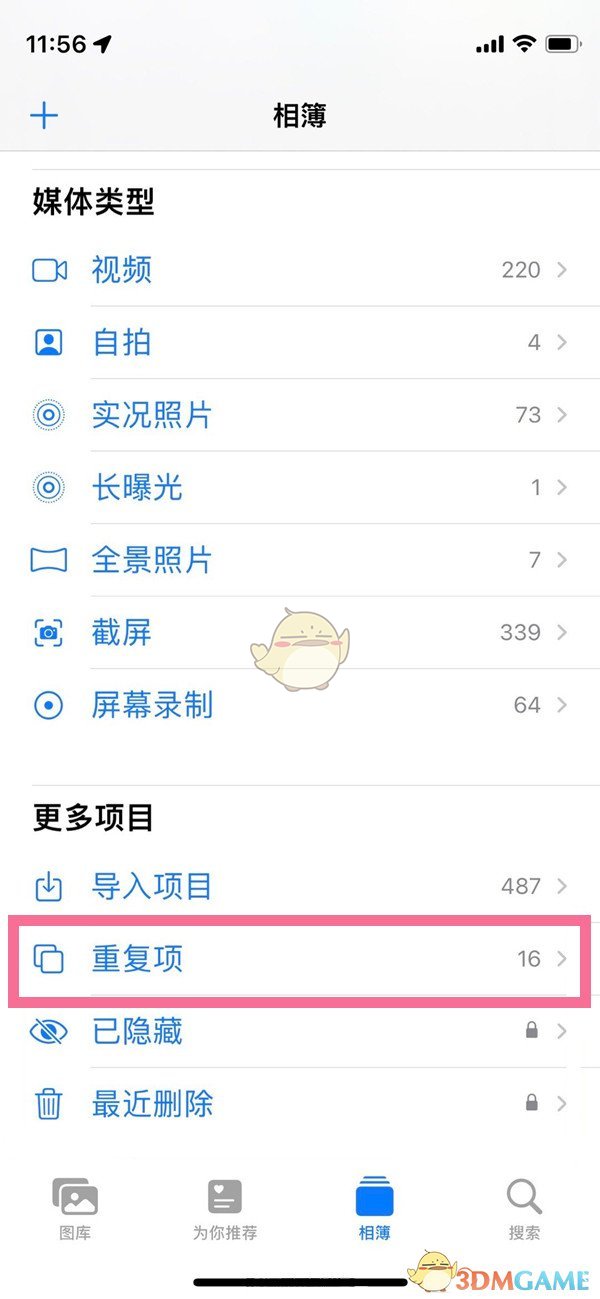The height and width of the screenshot is (1299, 600).
Task: Open the 长曝光 row
Action: 300,488
